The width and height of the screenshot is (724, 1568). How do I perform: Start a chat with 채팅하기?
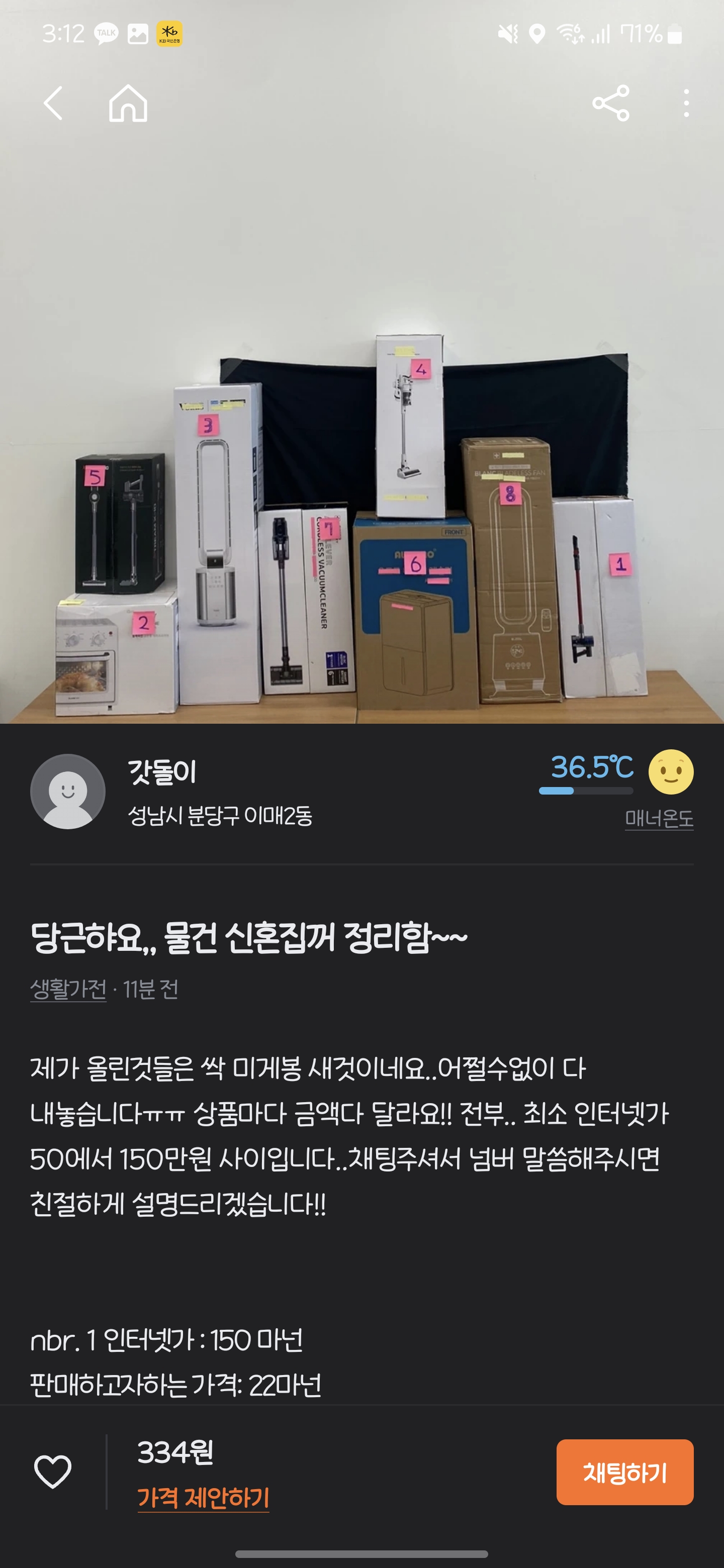625,1472
